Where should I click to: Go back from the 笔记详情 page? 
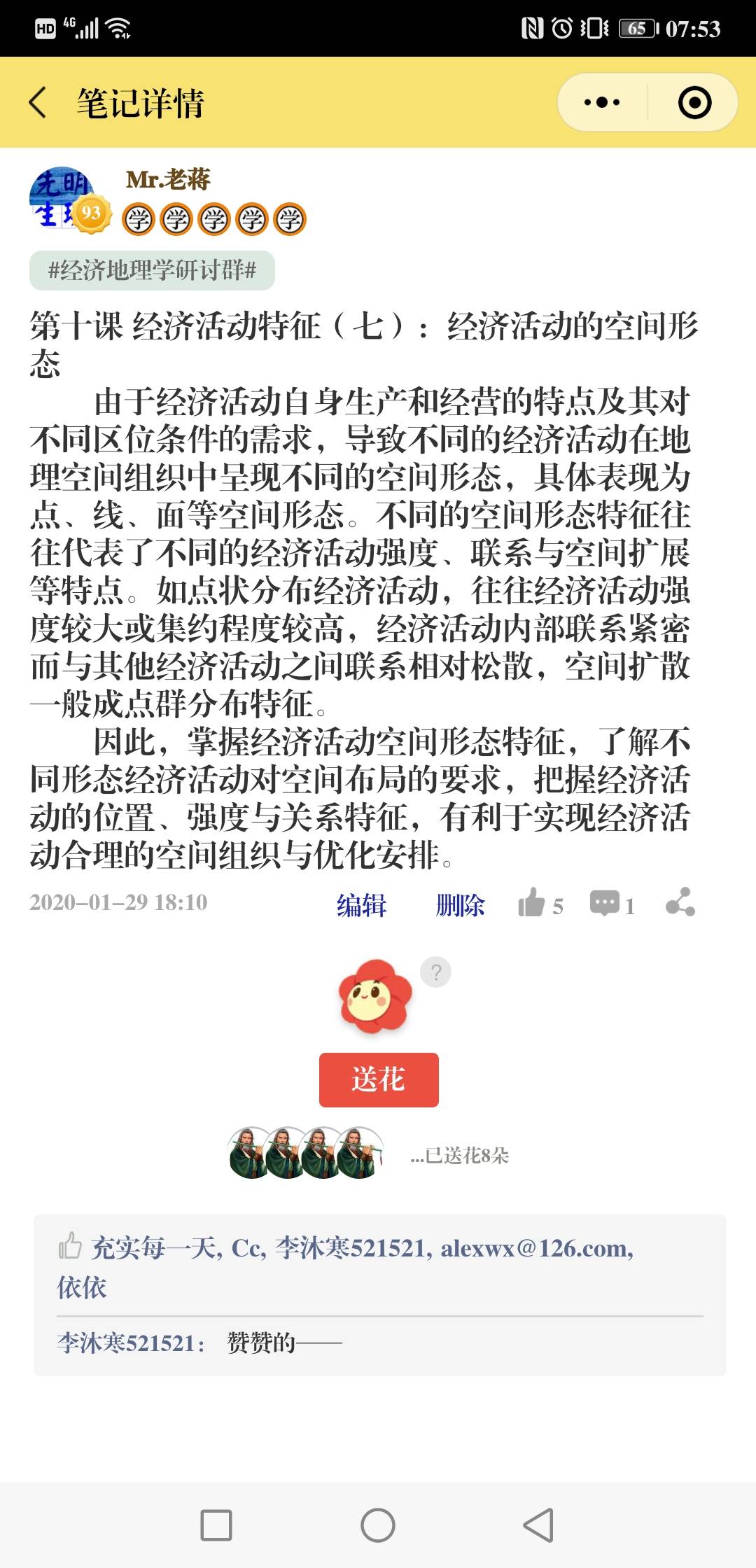point(38,103)
